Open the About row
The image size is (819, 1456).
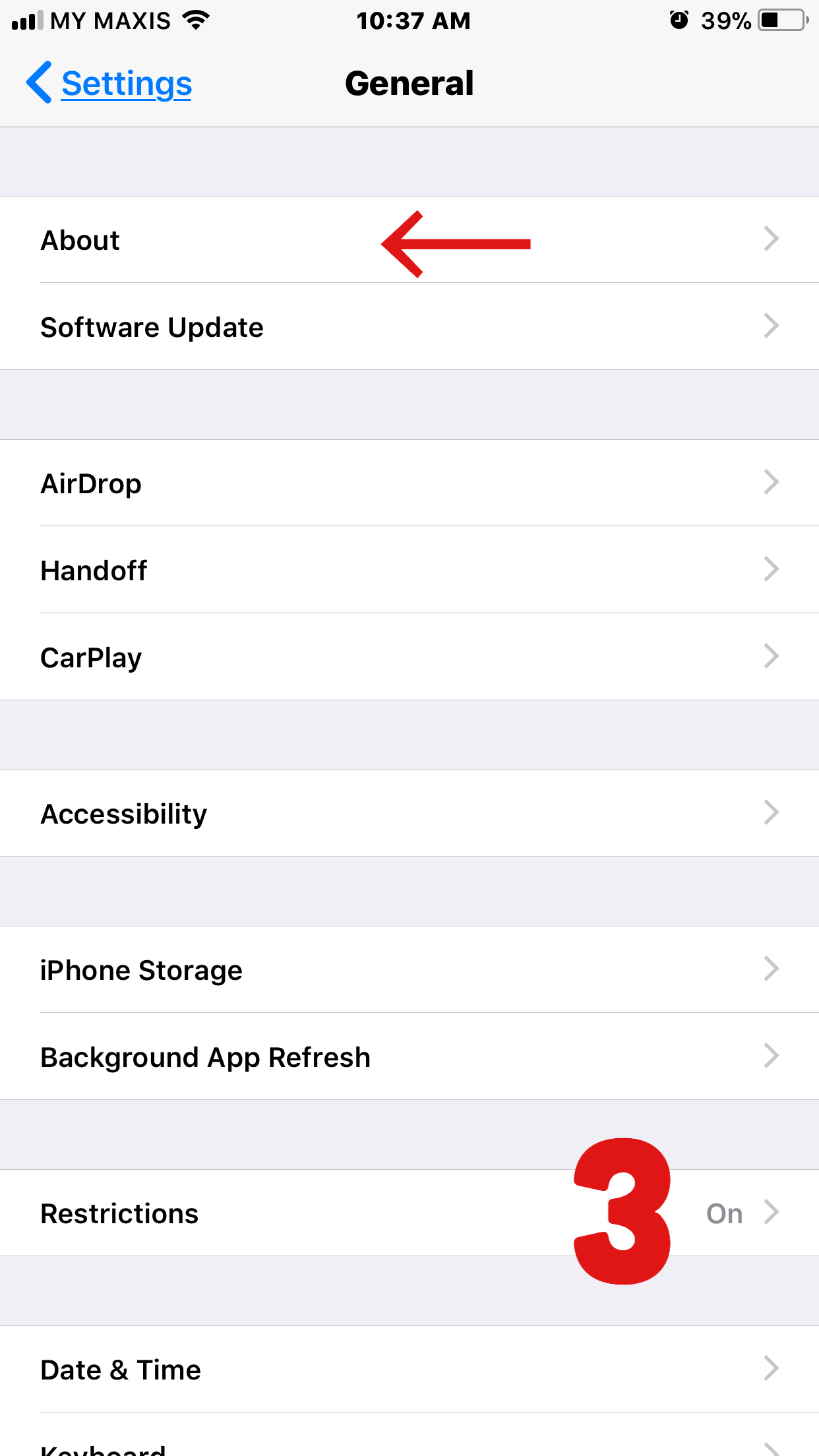coord(409,239)
